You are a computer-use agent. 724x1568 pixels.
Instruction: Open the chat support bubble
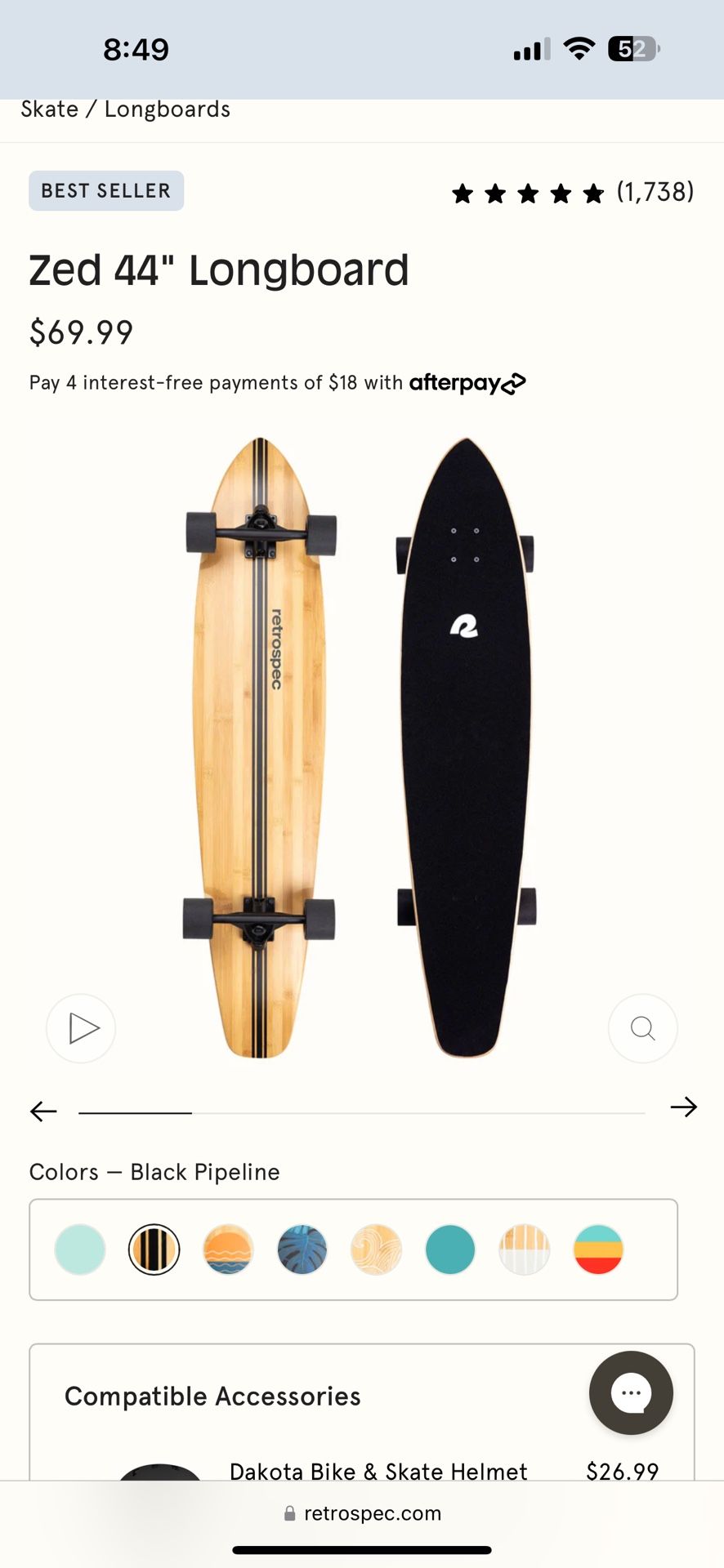tap(631, 1393)
